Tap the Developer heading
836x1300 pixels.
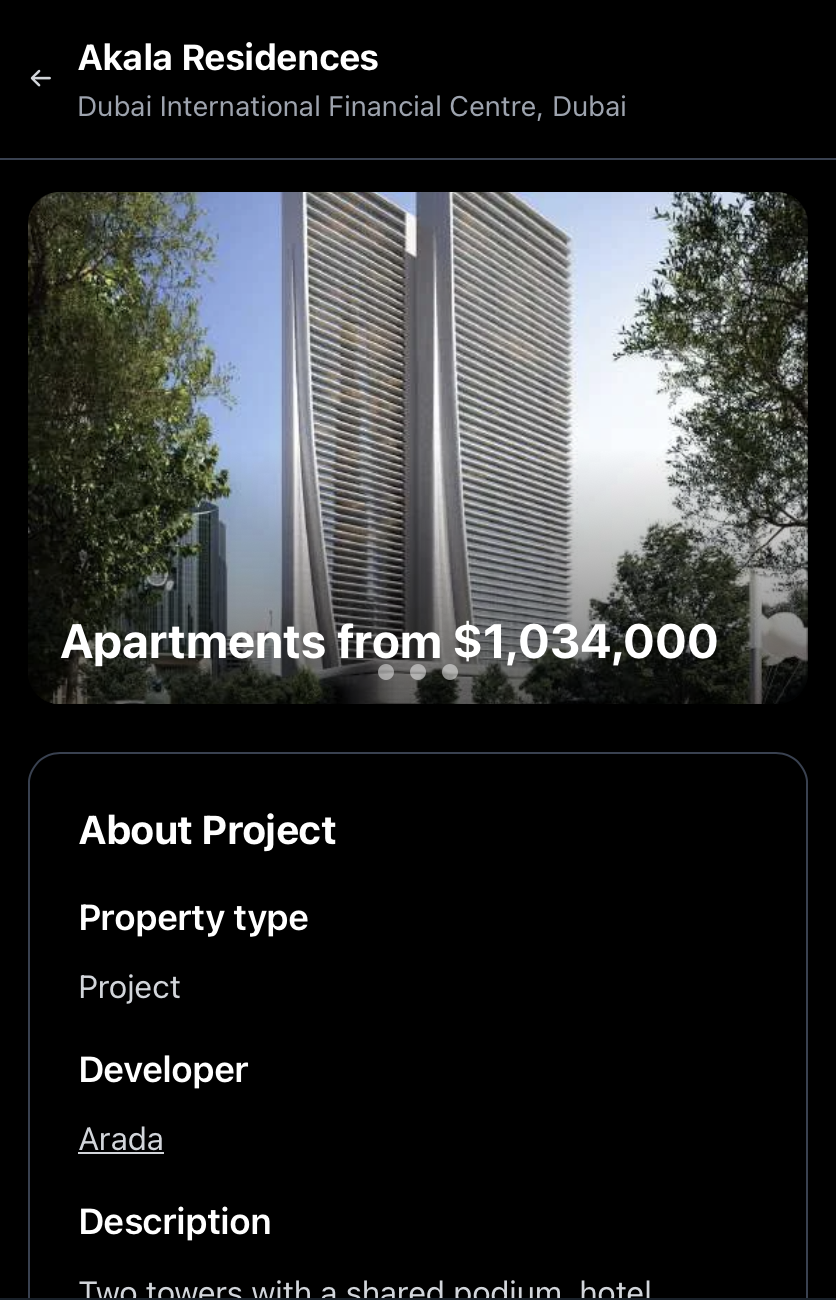pyautogui.click(x=163, y=1069)
